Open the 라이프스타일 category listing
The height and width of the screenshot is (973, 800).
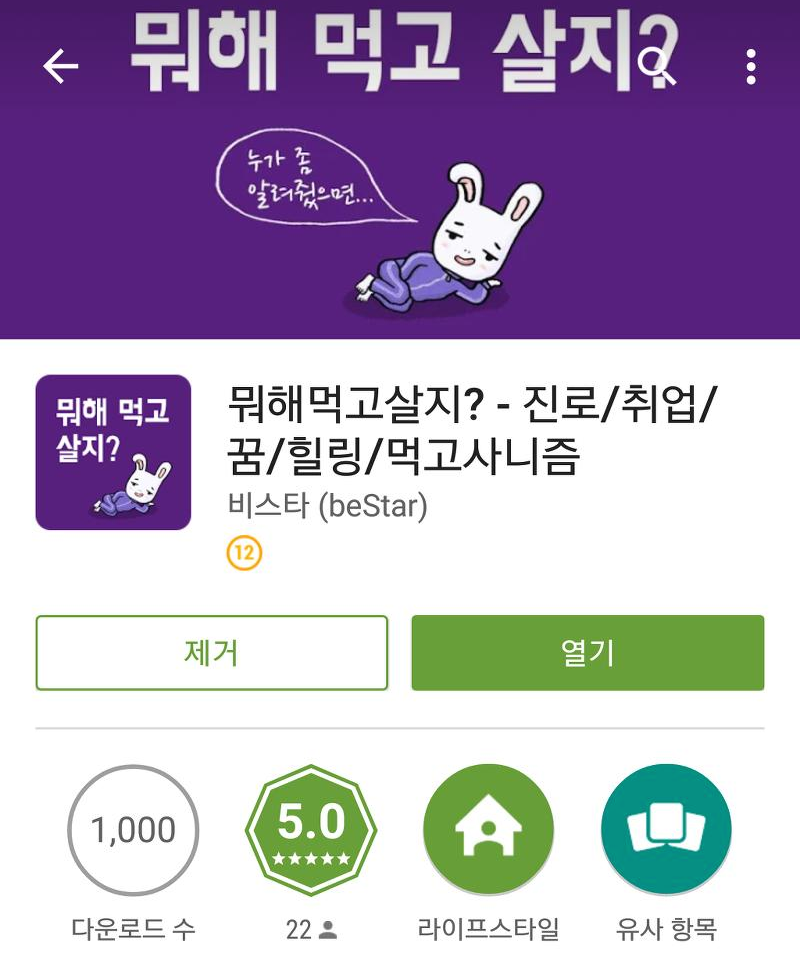click(487, 930)
